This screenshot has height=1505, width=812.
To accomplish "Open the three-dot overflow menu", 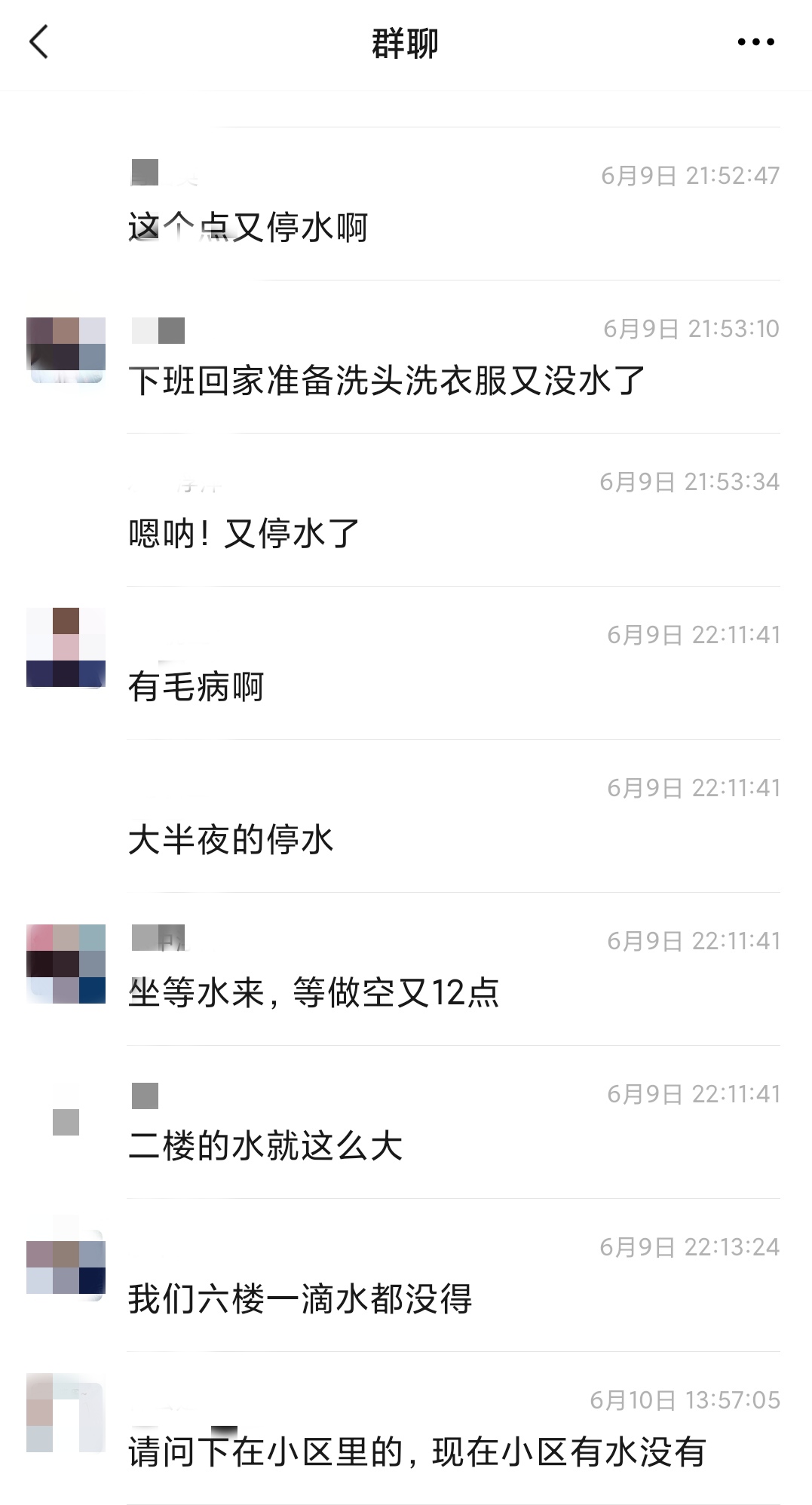I will coord(755,42).
